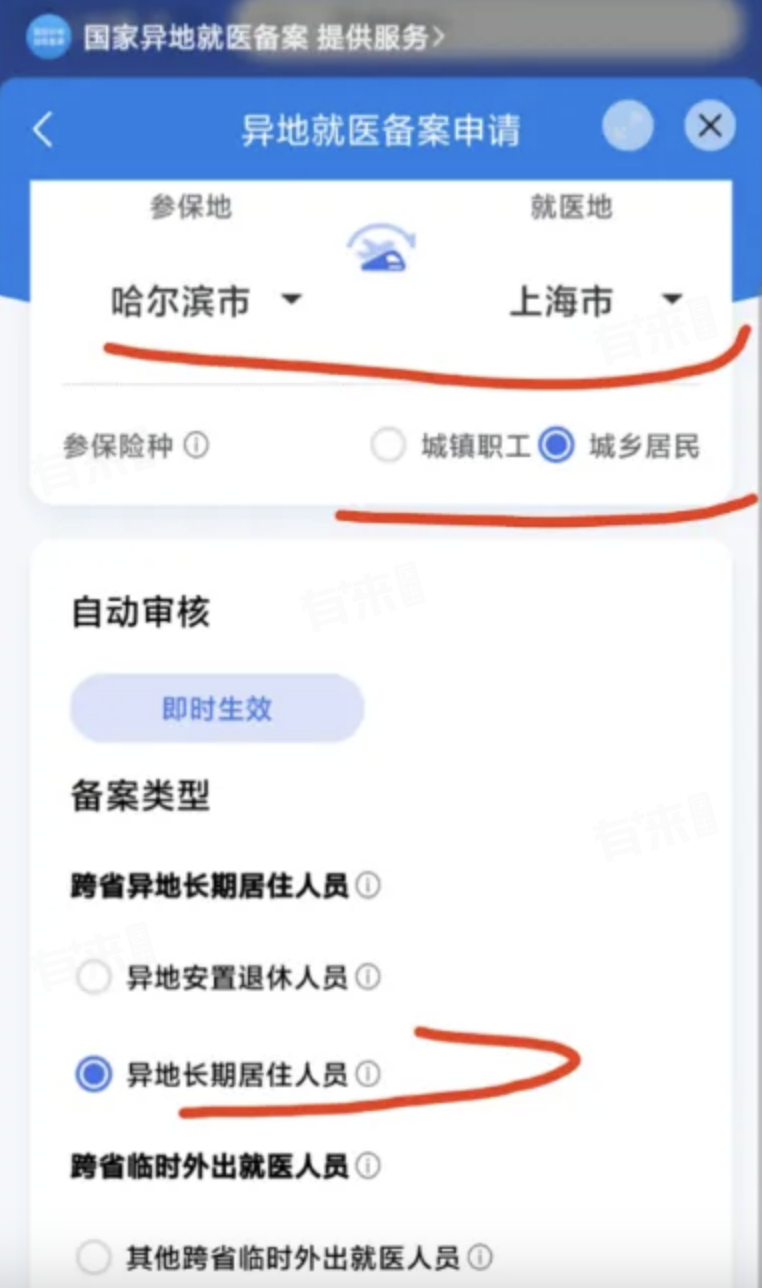Viewport: 762px width, 1288px height.
Task: Show the info tip for 跨省异地长期居住人员
Action: click(369, 886)
